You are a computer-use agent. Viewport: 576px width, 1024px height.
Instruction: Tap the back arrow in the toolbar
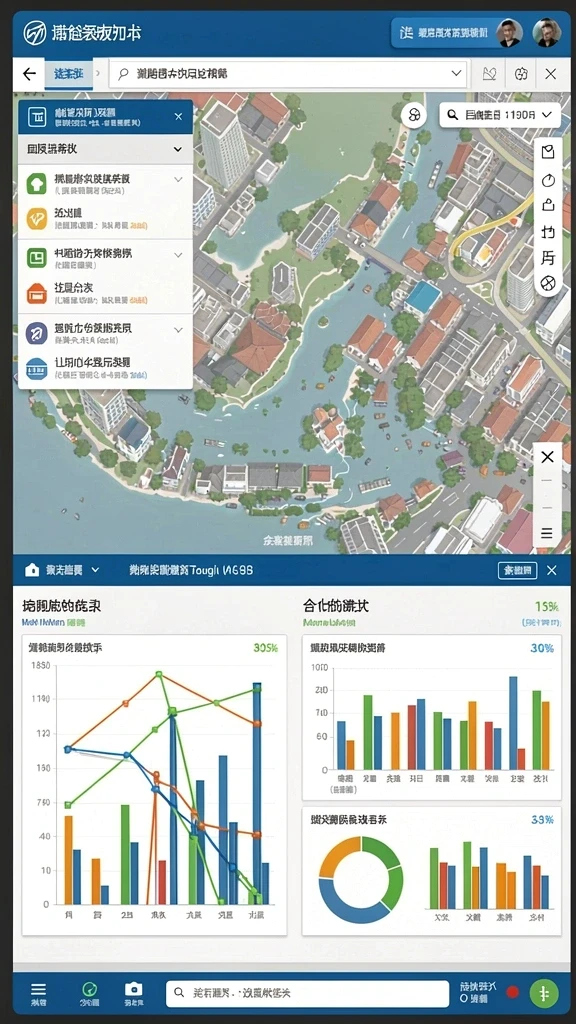(x=29, y=74)
